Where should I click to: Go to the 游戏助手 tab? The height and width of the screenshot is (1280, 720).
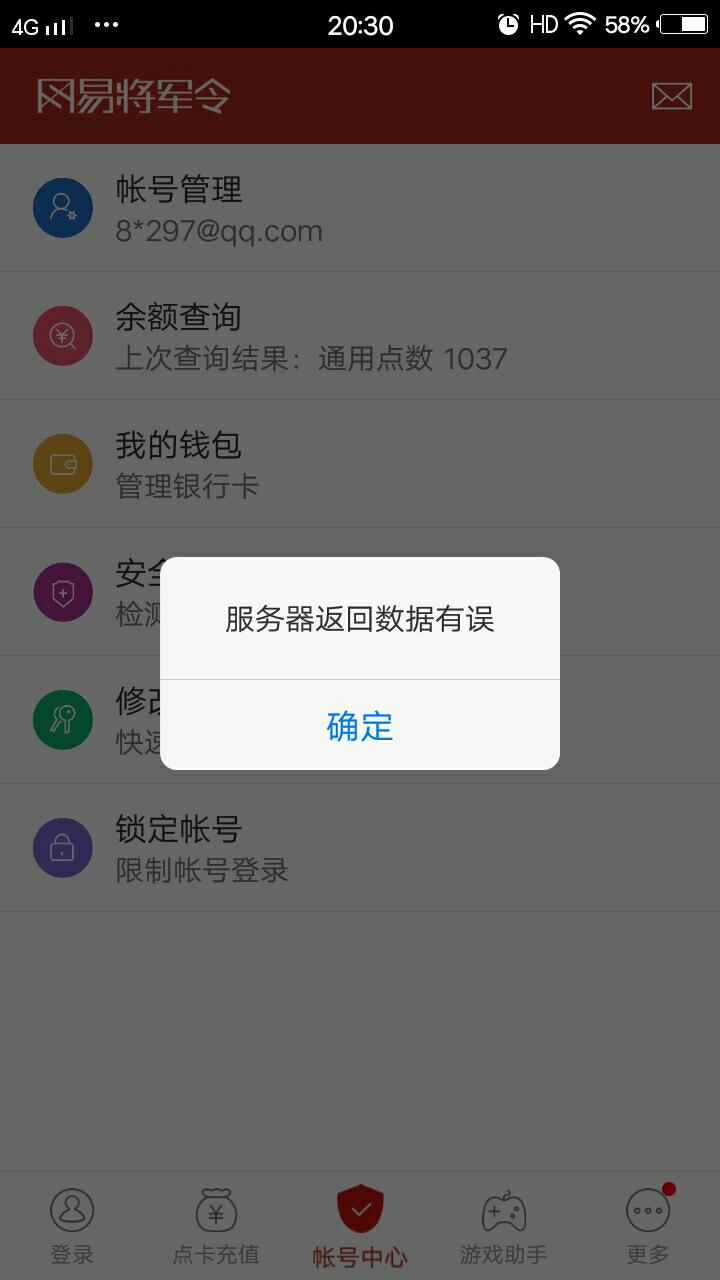(x=504, y=1226)
